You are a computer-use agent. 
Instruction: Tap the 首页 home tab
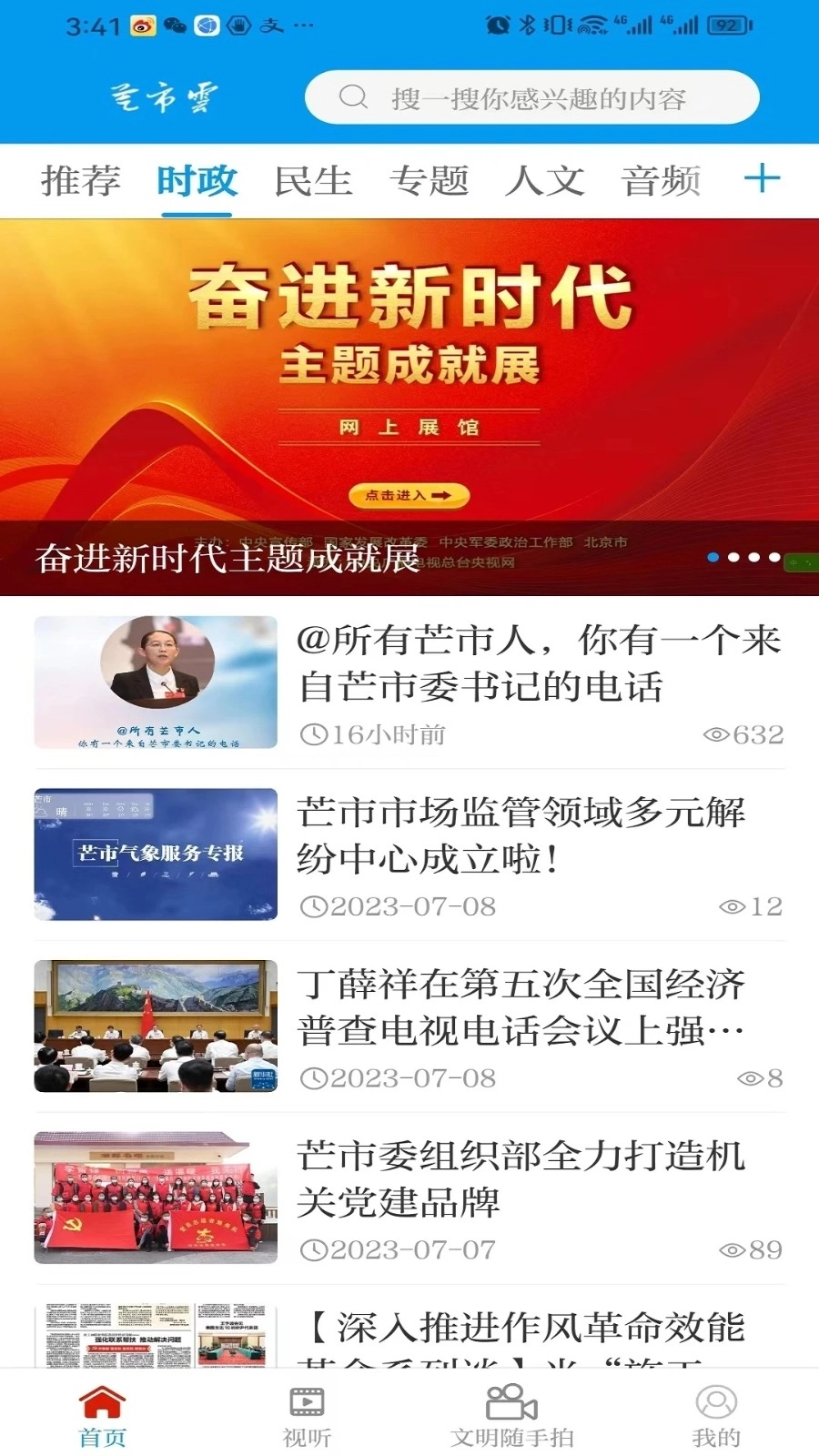(x=102, y=1415)
